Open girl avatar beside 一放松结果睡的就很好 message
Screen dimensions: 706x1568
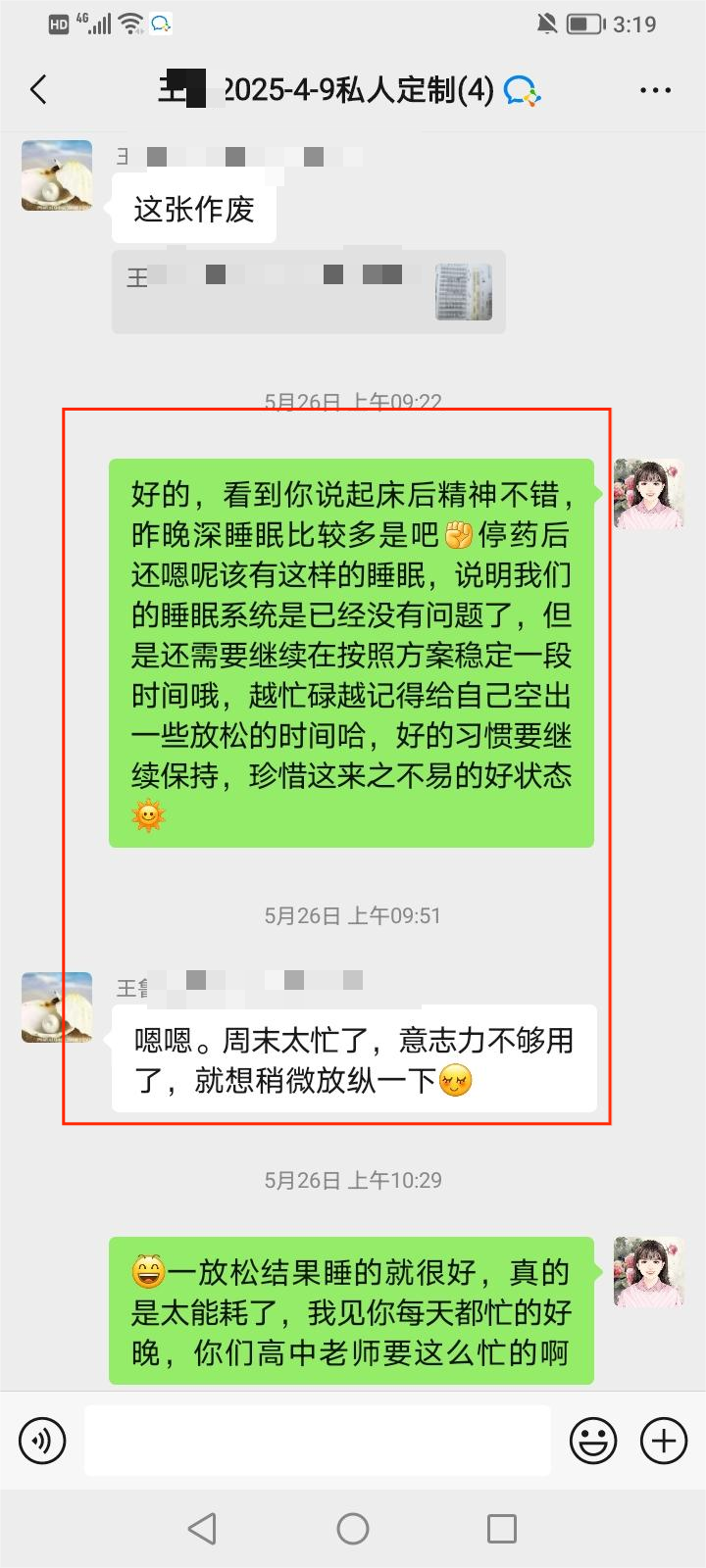[648, 1271]
